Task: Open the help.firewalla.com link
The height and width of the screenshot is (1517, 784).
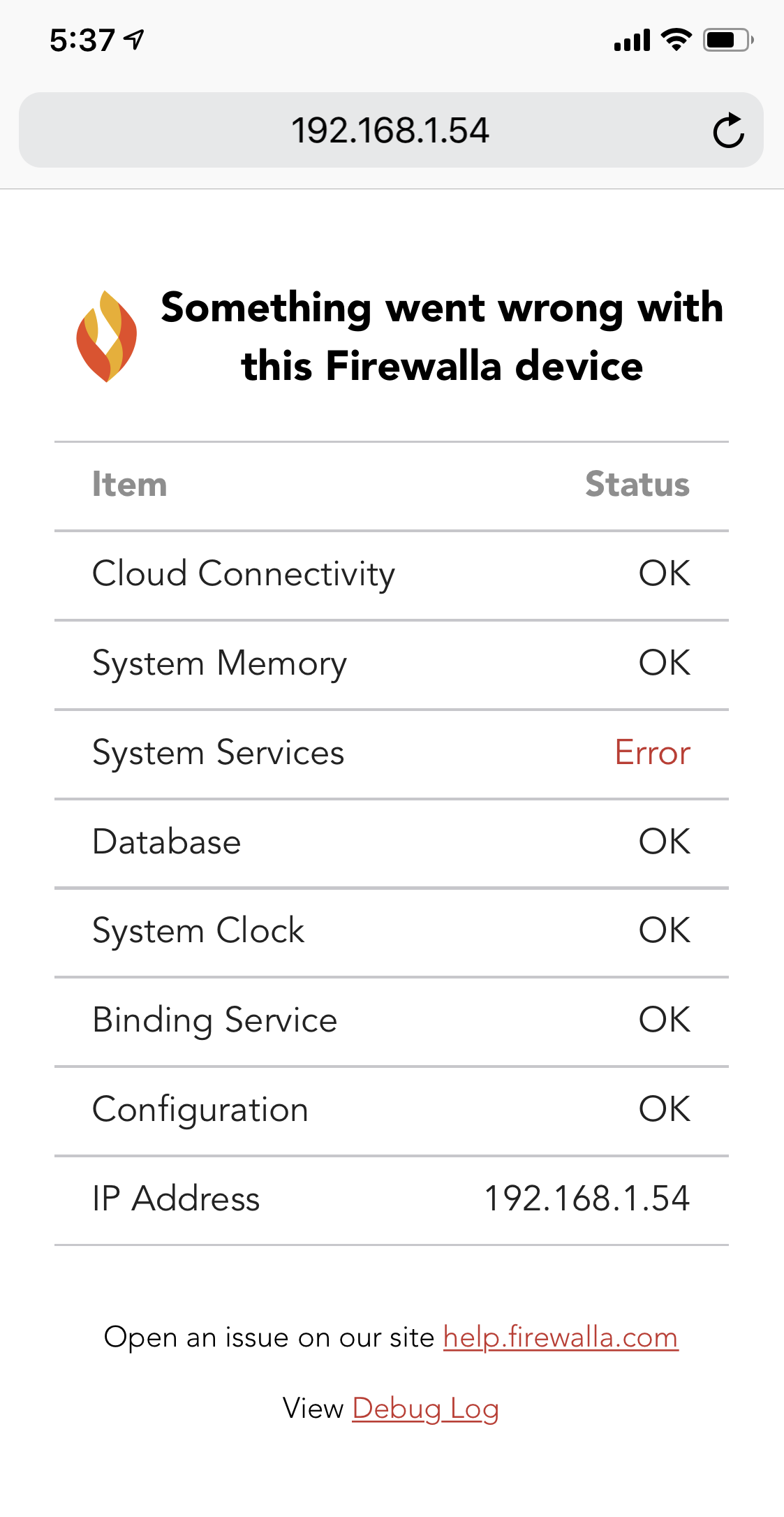Action: point(561,1338)
